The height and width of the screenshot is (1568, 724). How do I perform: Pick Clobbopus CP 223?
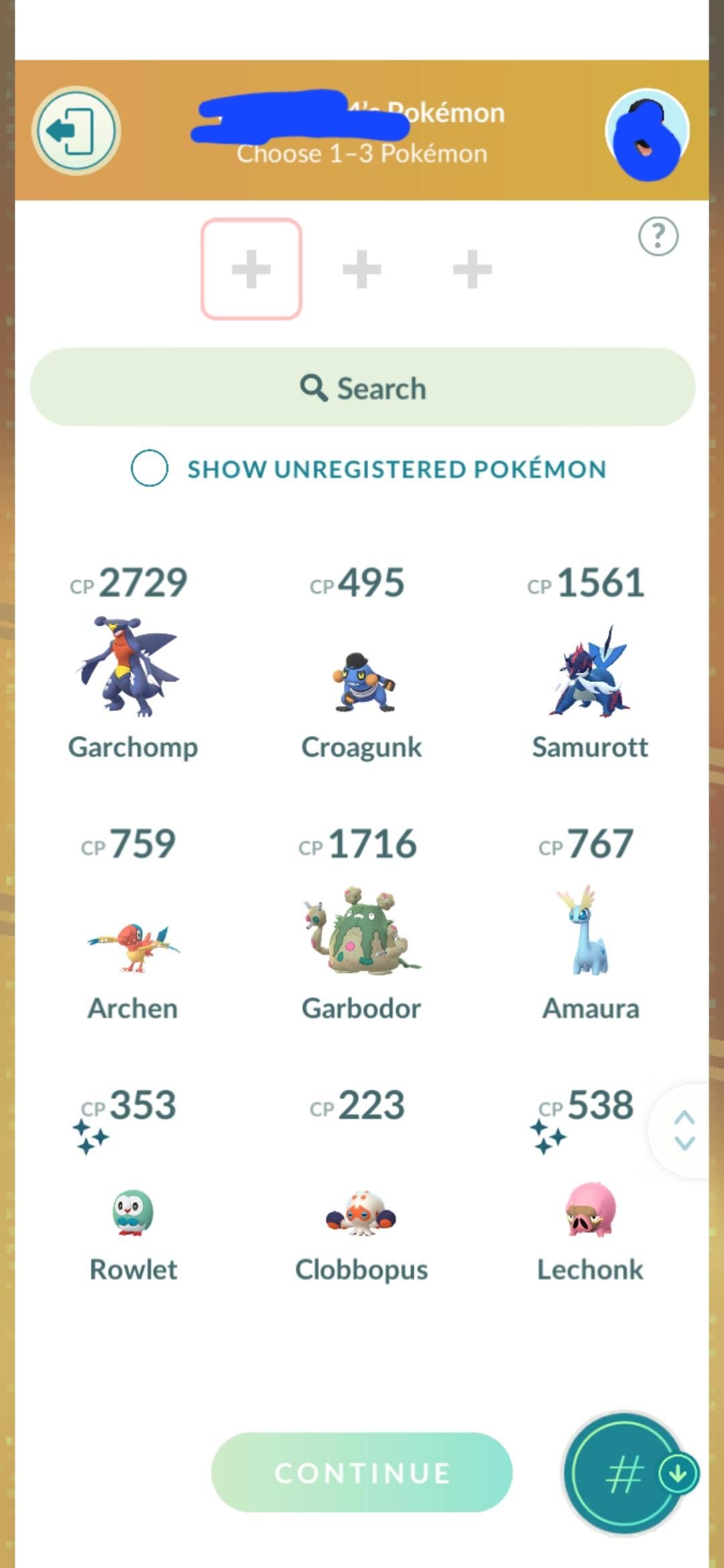361,1213
